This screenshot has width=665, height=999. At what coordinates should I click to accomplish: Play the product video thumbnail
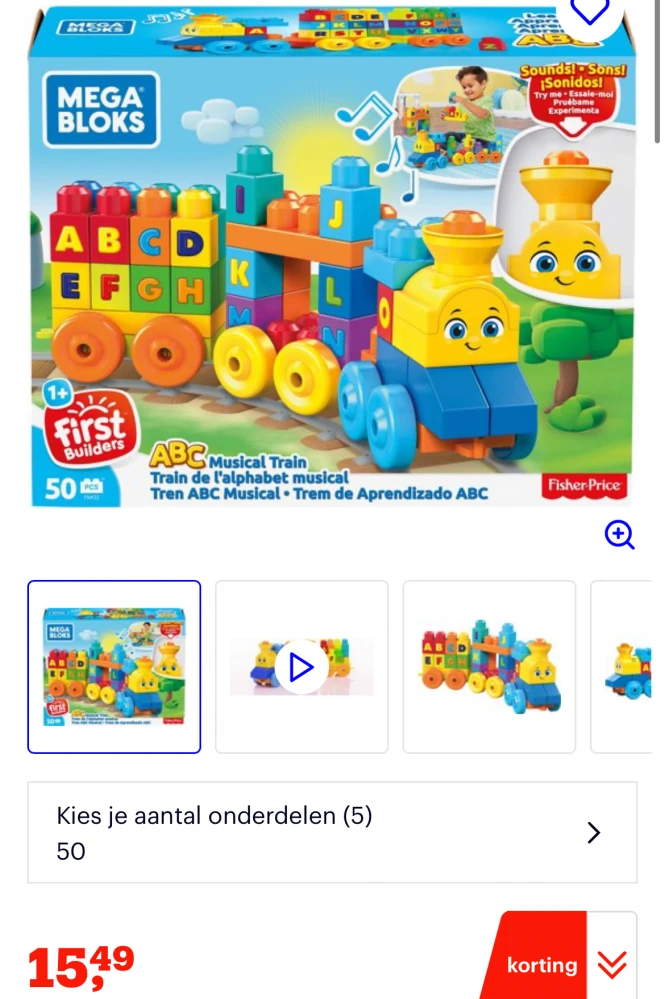click(301, 666)
